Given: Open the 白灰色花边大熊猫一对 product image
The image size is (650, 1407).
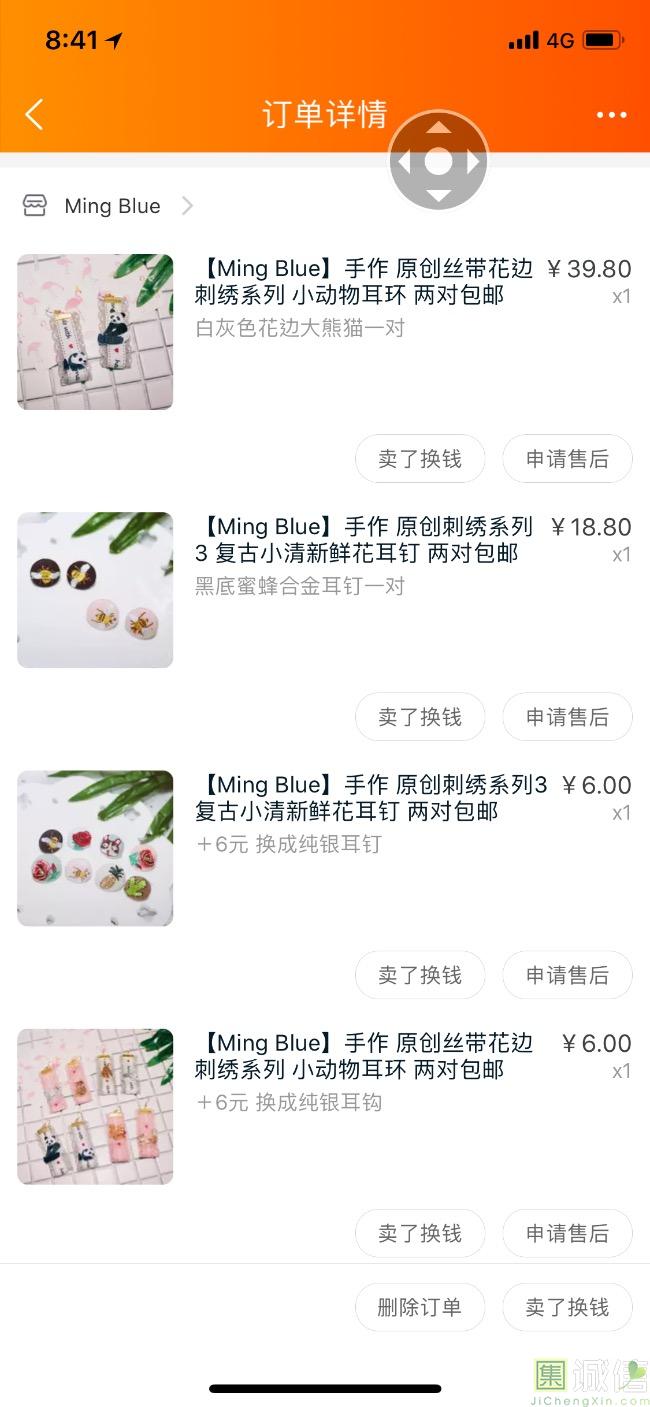Looking at the screenshot, I should point(95,332).
